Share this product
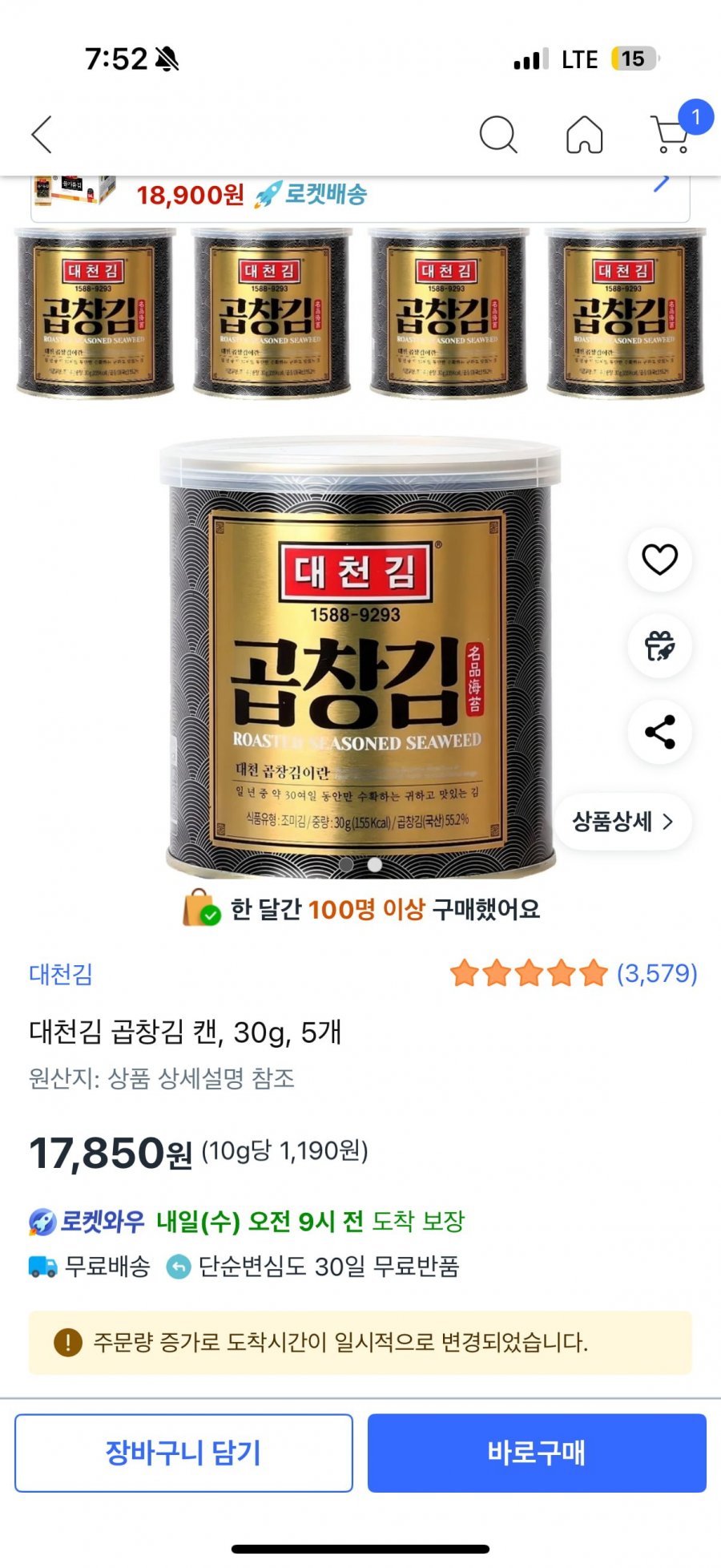Viewport: 721px width, 1568px height. [x=659, y=732]
